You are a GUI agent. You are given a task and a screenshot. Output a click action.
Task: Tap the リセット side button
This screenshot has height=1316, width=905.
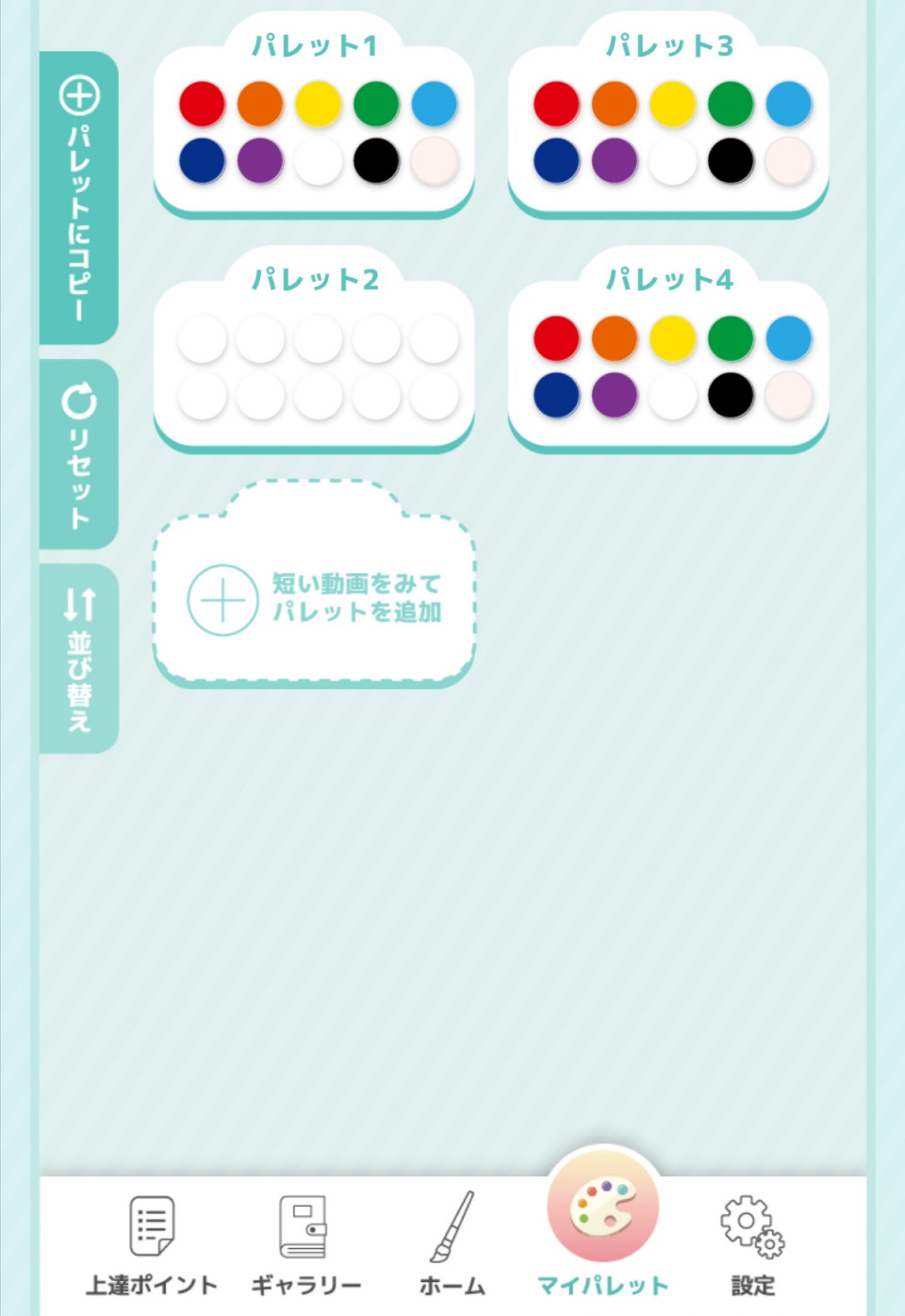[79, 454]
